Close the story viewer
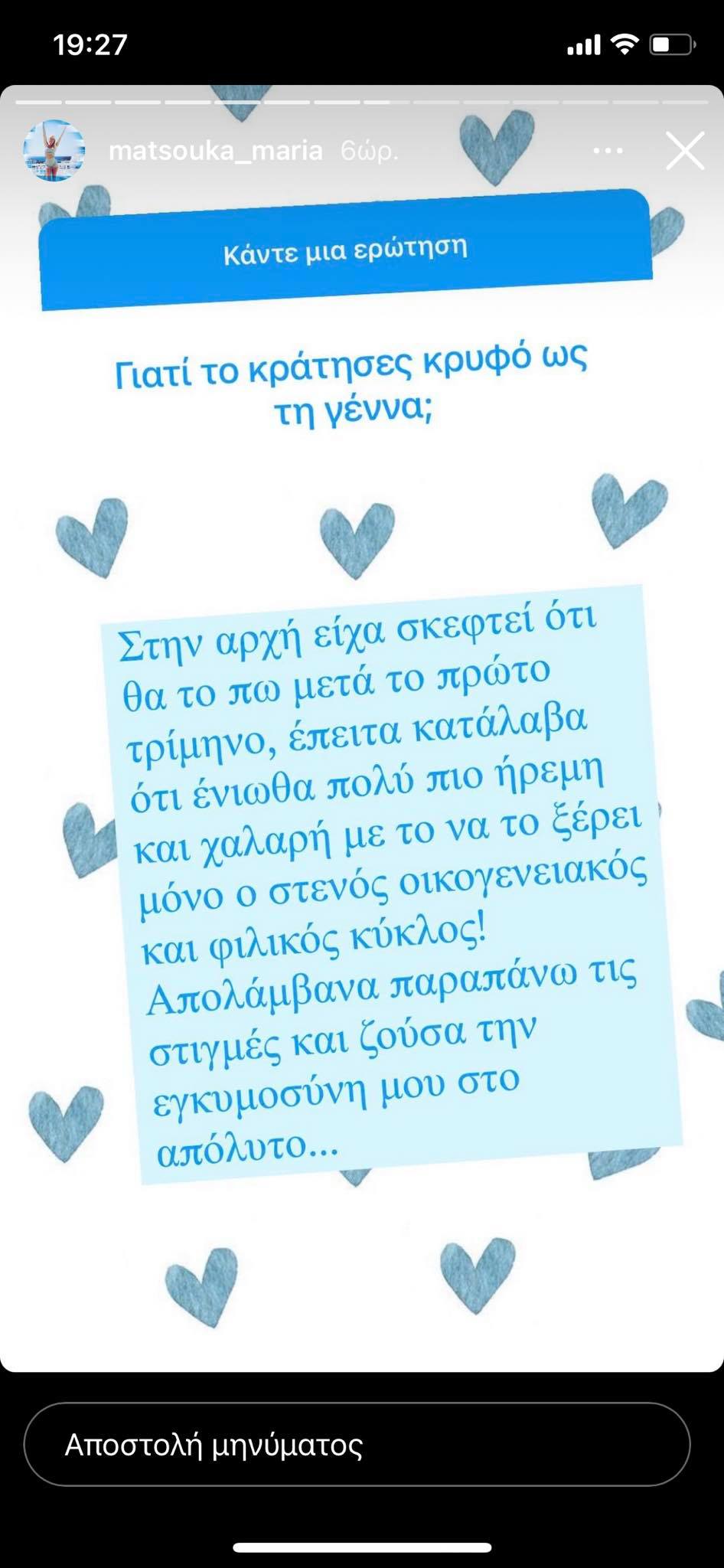 pyautogui.click(x=684, y=151)
